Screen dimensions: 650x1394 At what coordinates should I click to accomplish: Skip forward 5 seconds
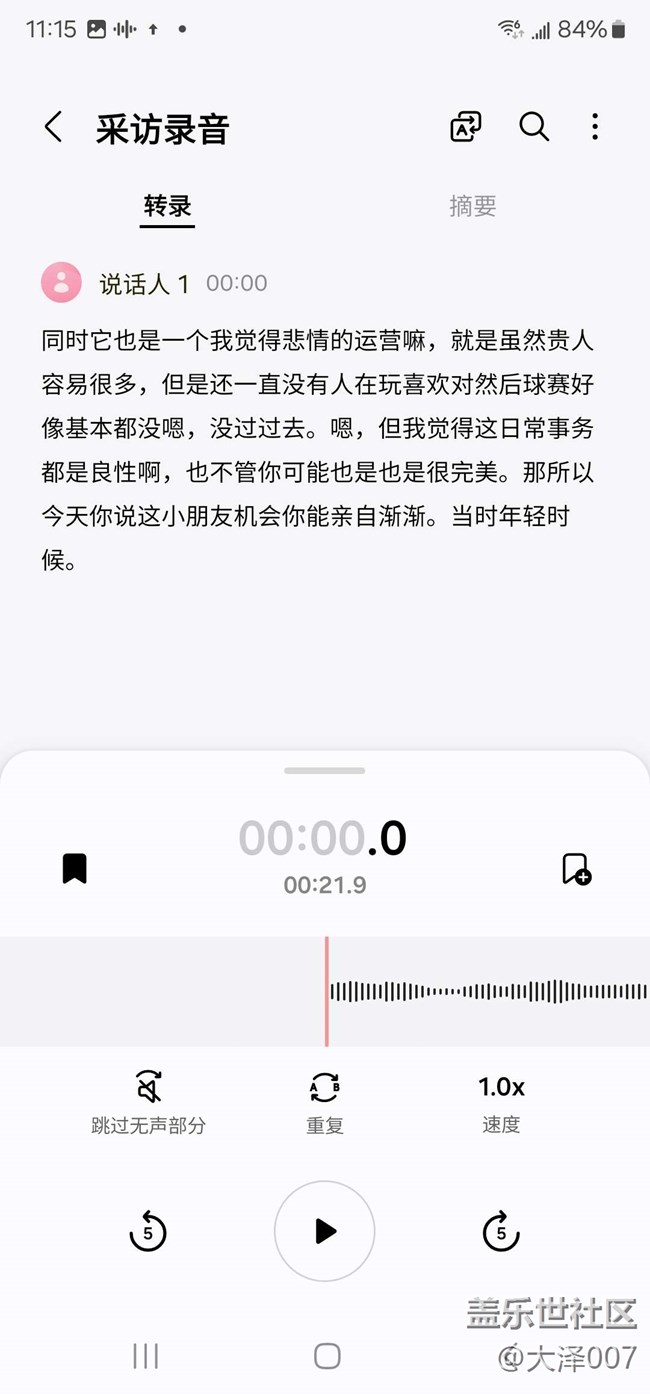(x=501, y=1232)
